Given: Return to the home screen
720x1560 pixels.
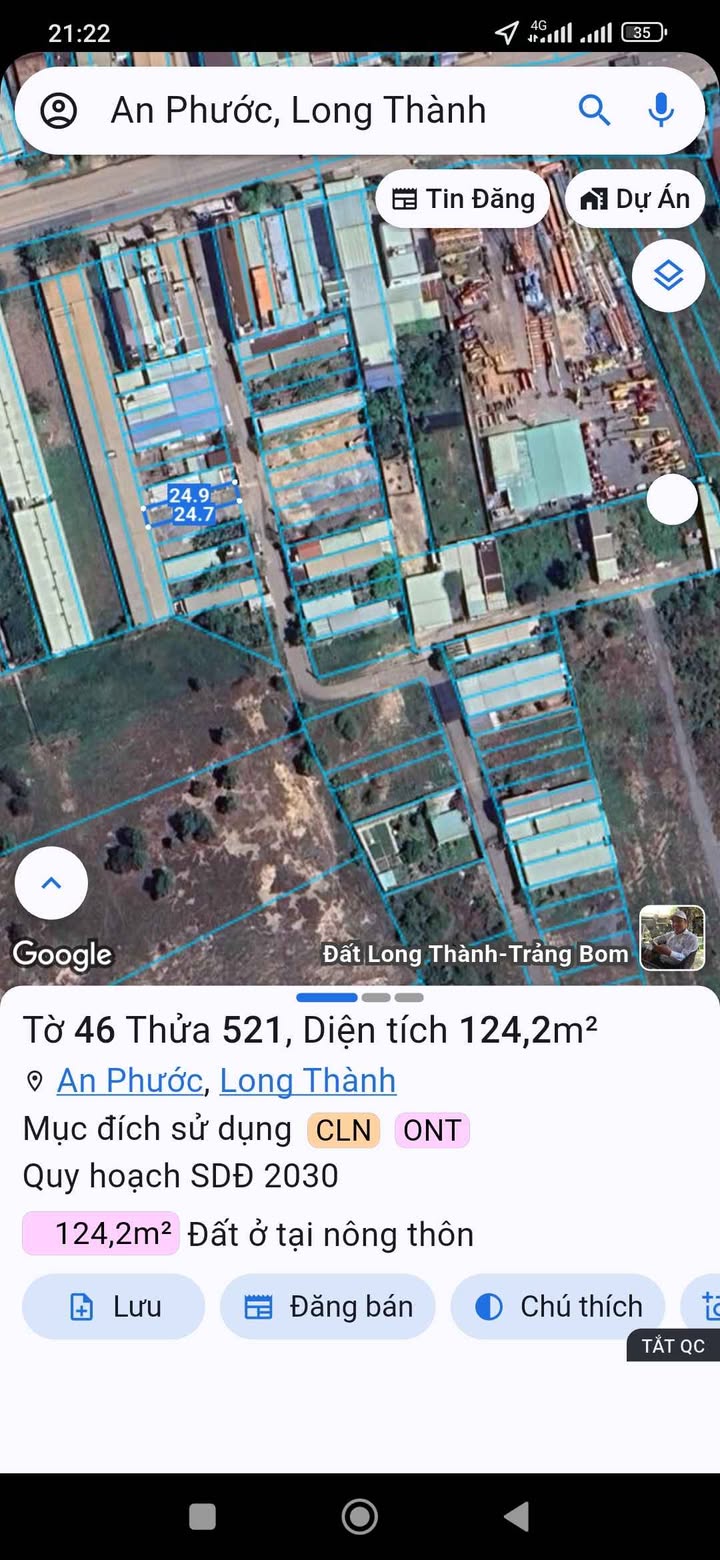Looking at the screenshot, I should point(360,1517).
